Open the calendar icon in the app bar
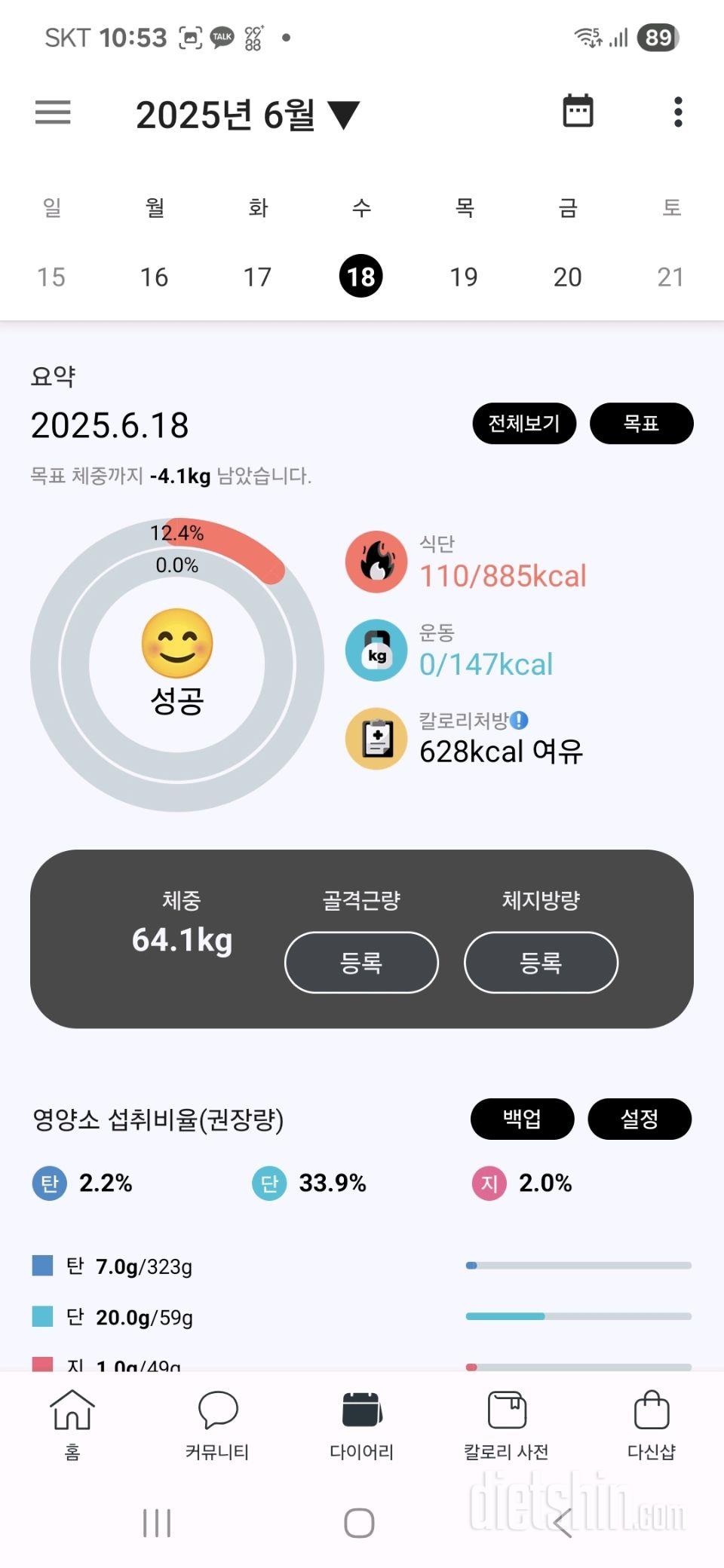724x1568 pixels. 578,112
